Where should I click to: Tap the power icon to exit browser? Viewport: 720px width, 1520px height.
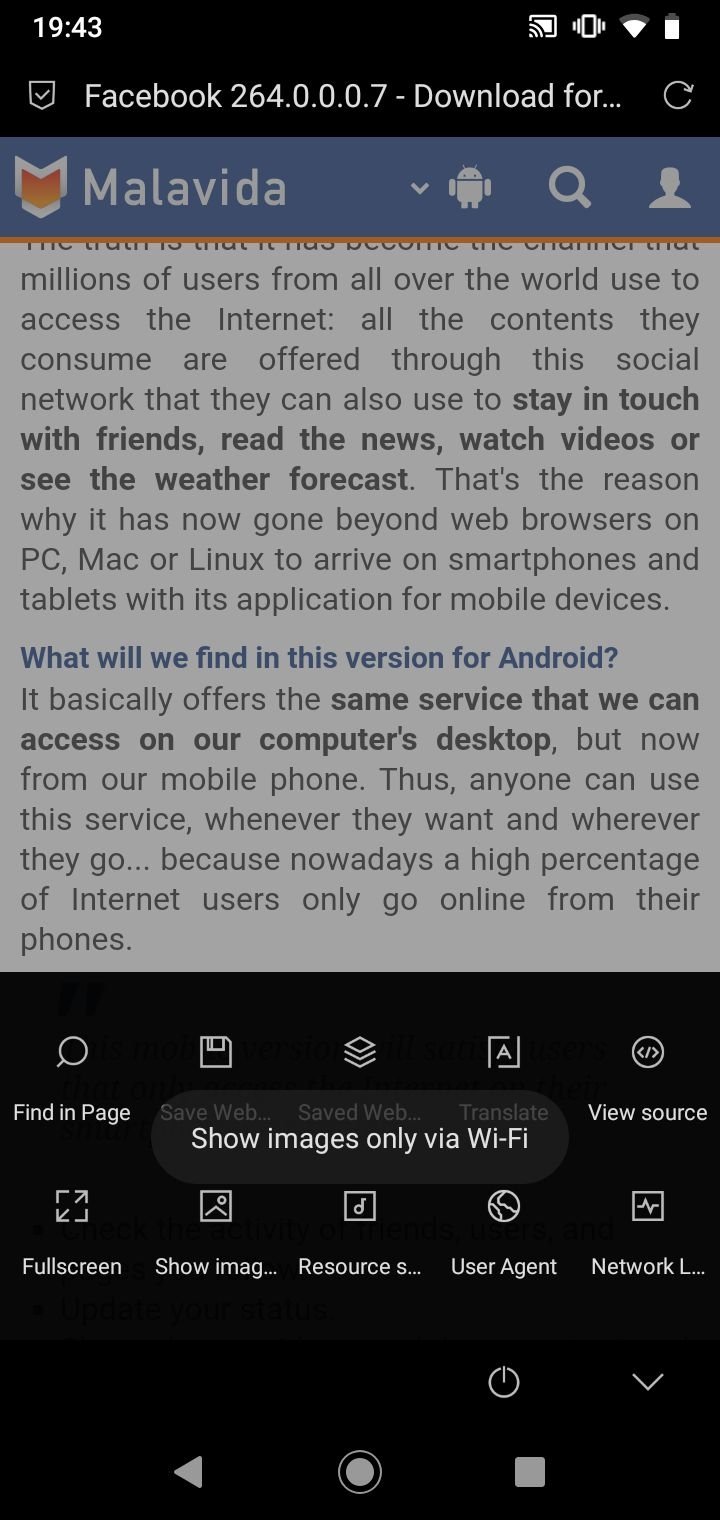(504, 1382)
